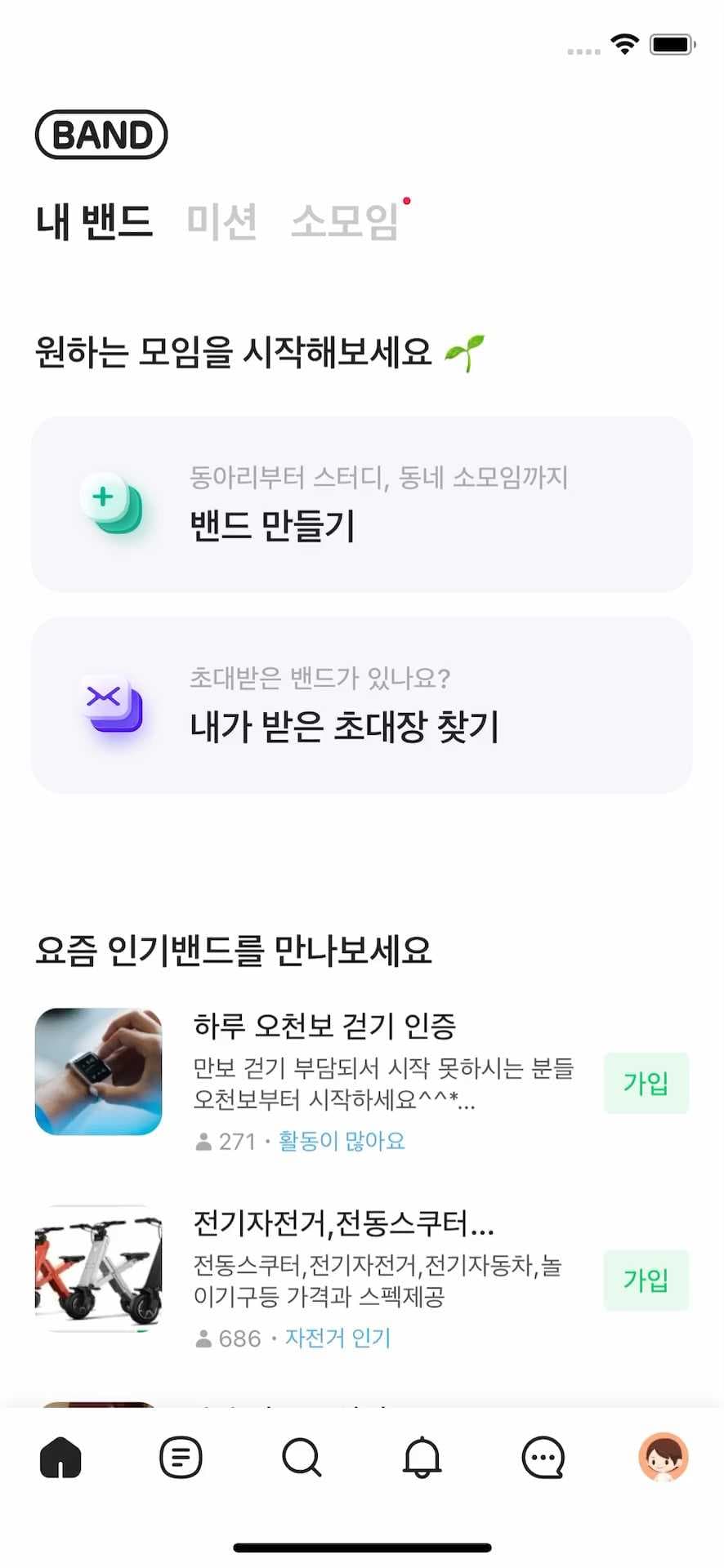724x1568 pixels.
Task: Open the notifications bell
Action: pos(422,1458)
